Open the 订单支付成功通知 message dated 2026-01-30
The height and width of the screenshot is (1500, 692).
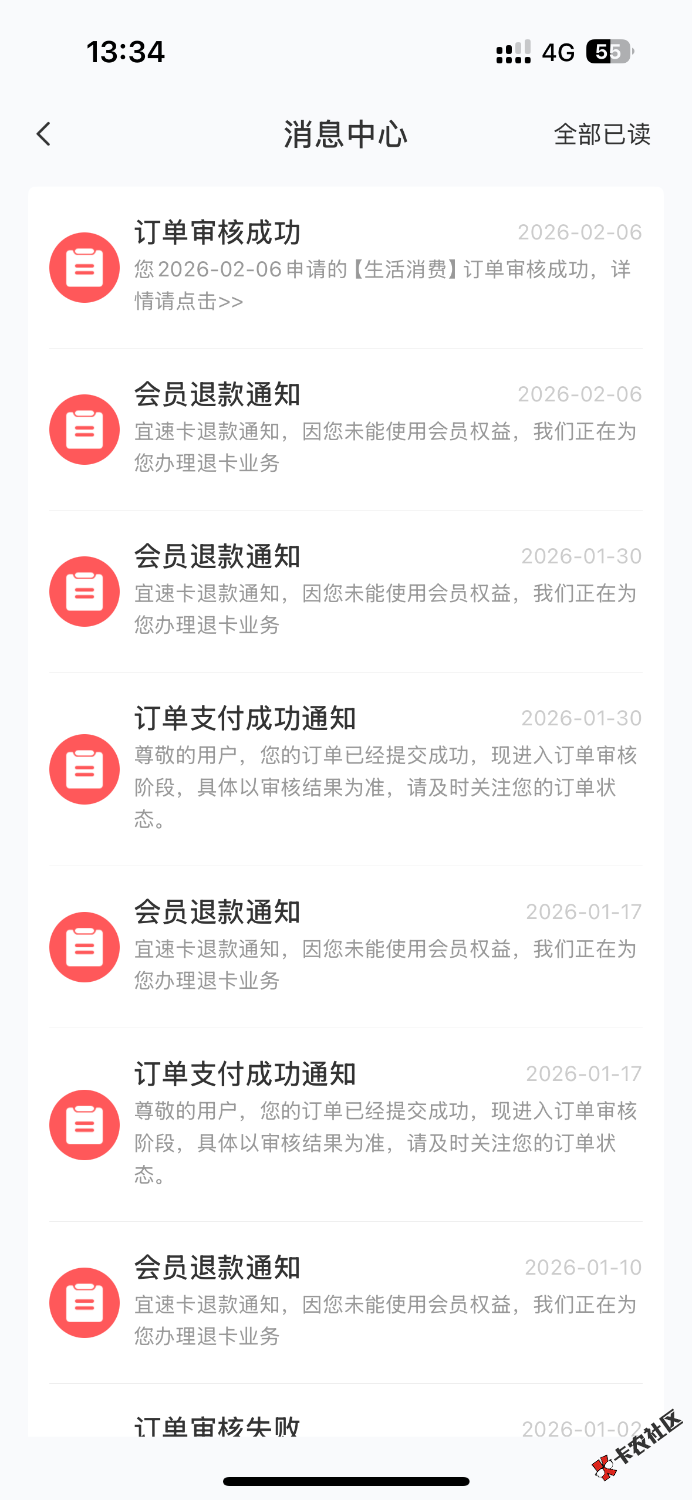click(x=345, y=768)
